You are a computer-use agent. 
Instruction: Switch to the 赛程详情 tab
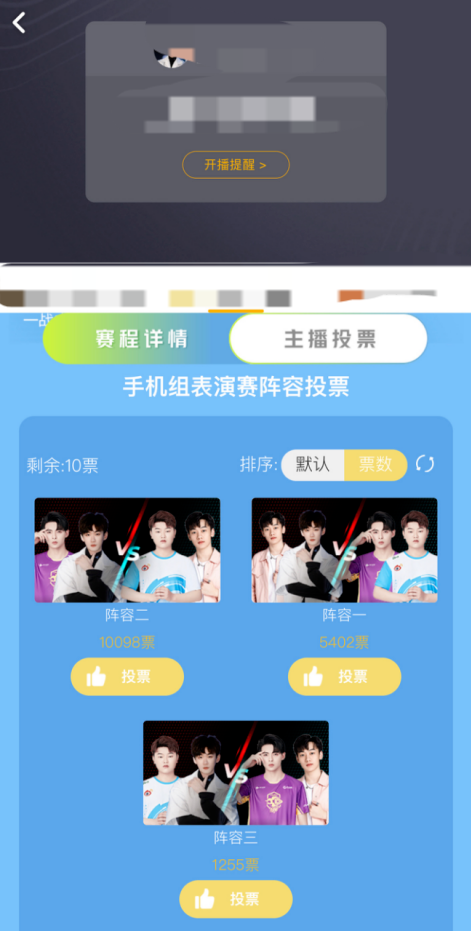(141, 339)
